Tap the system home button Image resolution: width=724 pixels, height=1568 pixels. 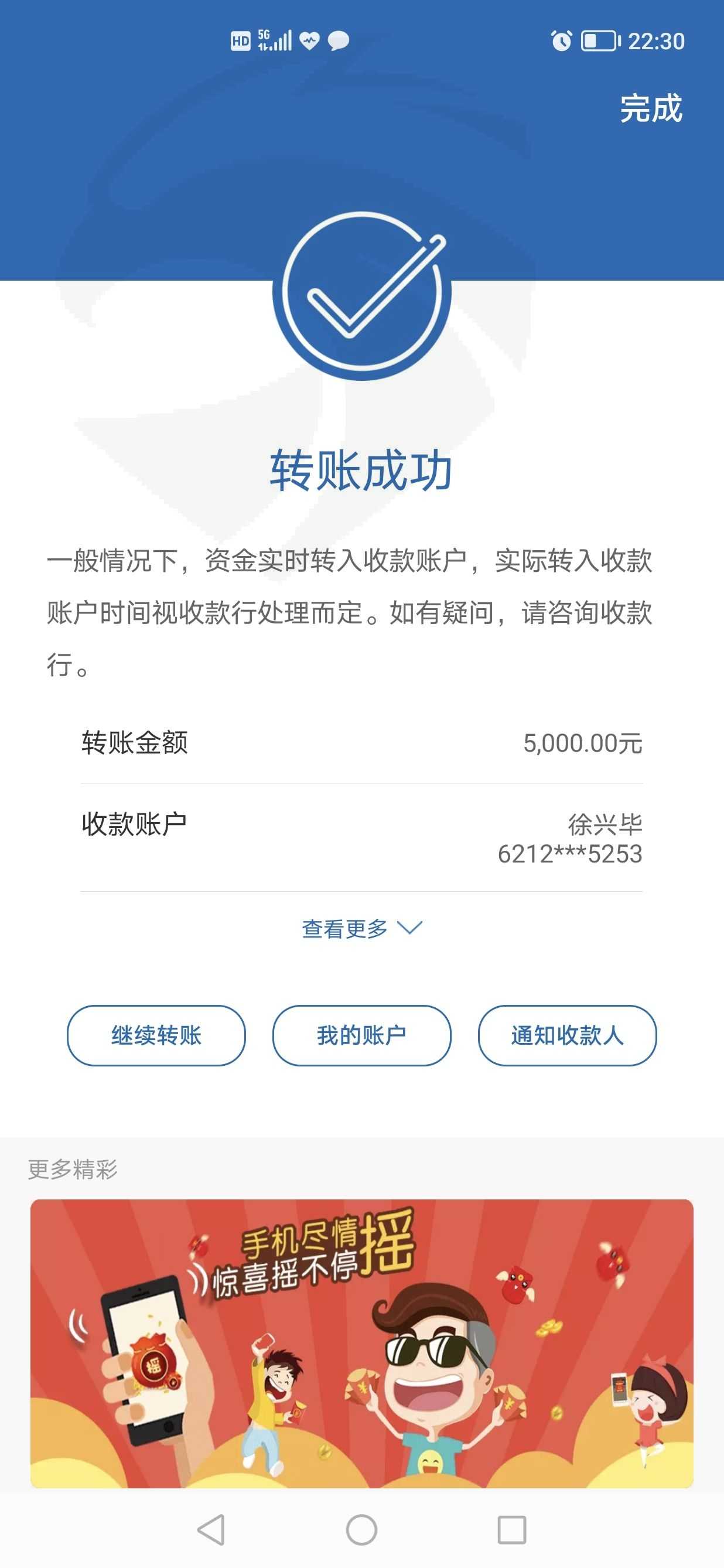point(362,1530)
